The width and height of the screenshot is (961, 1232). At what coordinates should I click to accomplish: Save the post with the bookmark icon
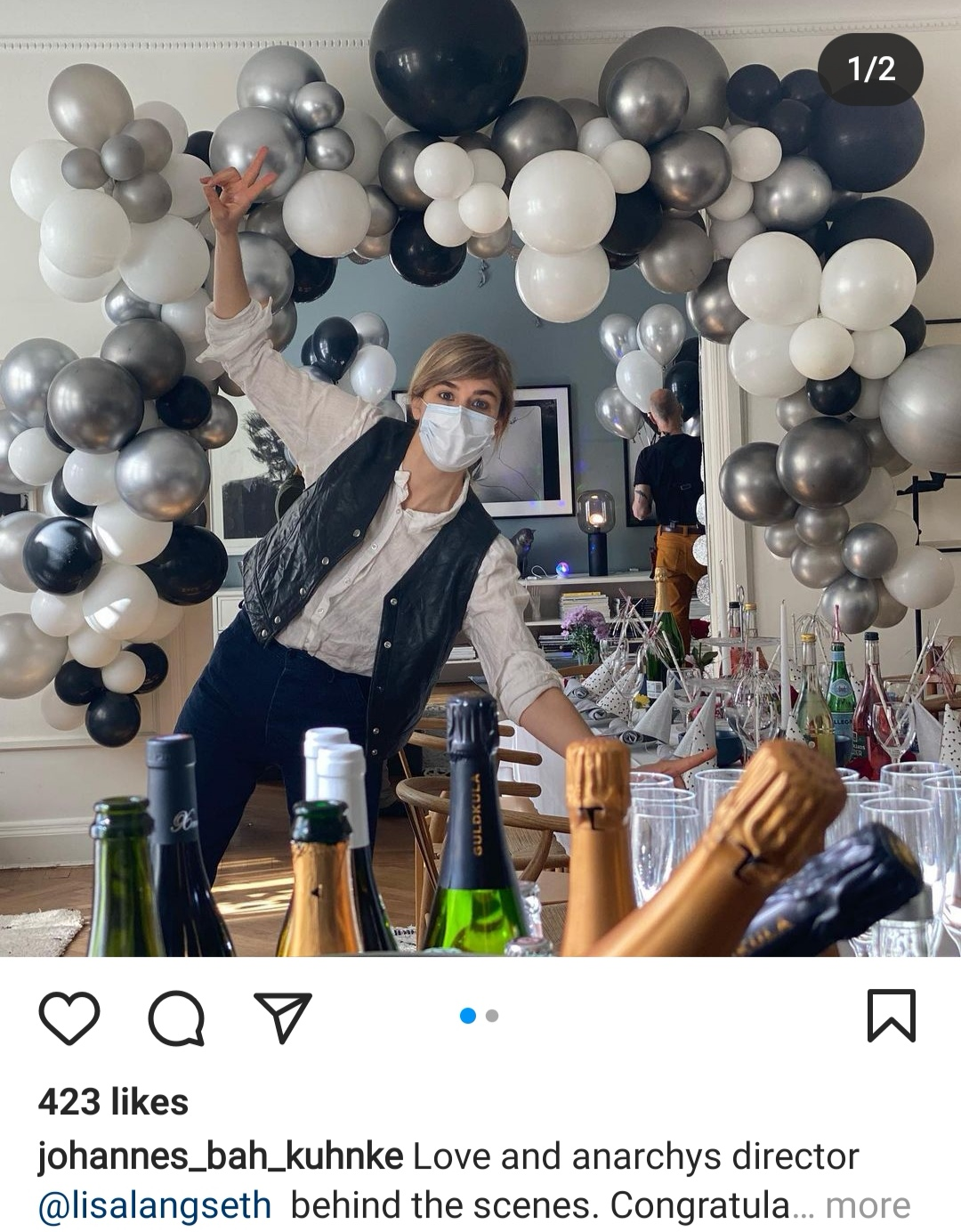891,1016
